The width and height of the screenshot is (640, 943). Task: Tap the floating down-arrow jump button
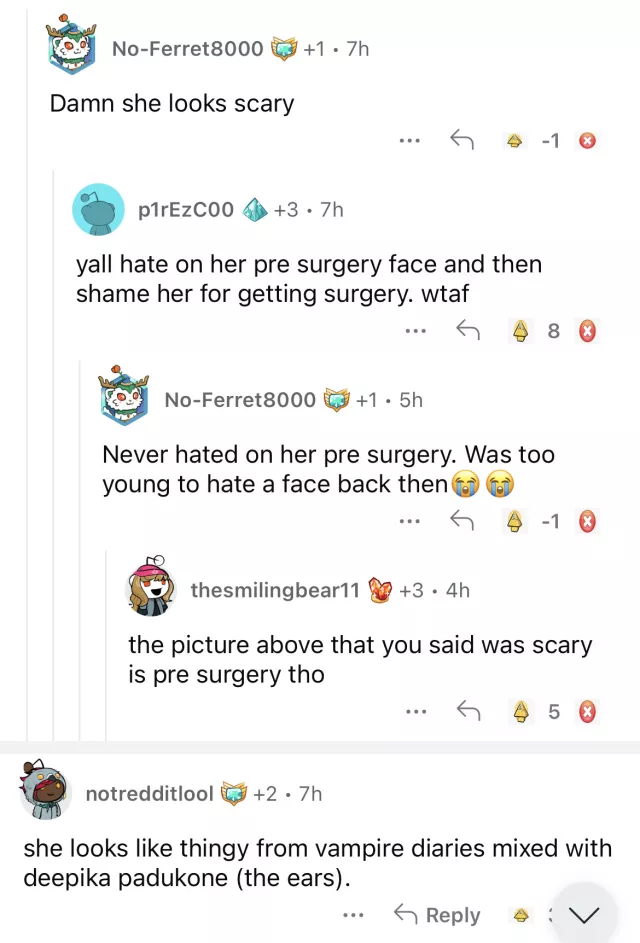point(584,914)
